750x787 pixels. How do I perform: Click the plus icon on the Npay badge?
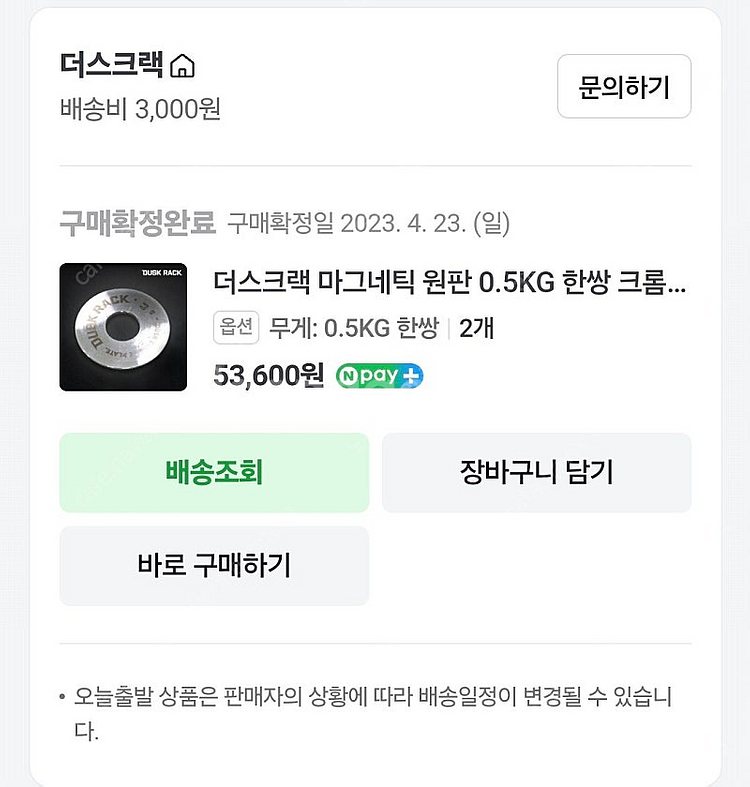tap(410, 376)
